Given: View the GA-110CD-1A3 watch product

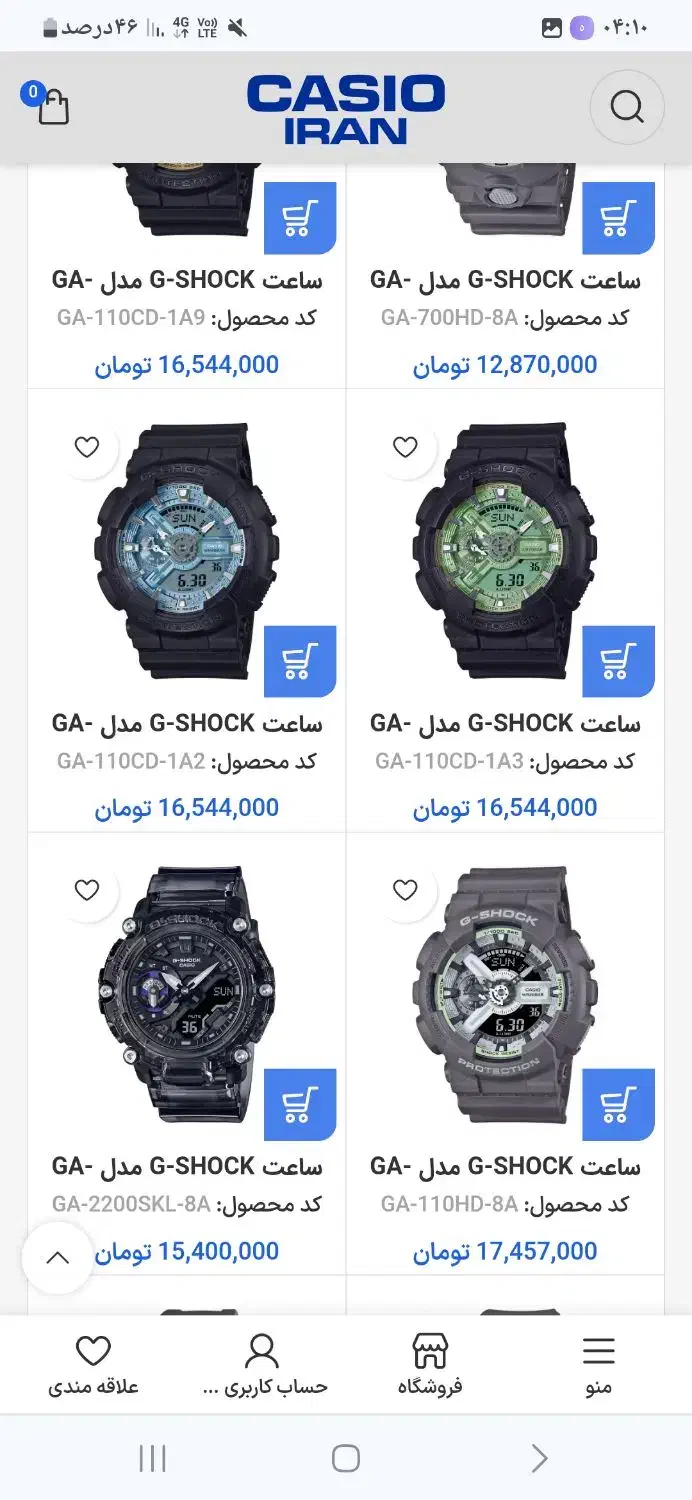Looking at the screenshot, I should click(x=503, y=550).
